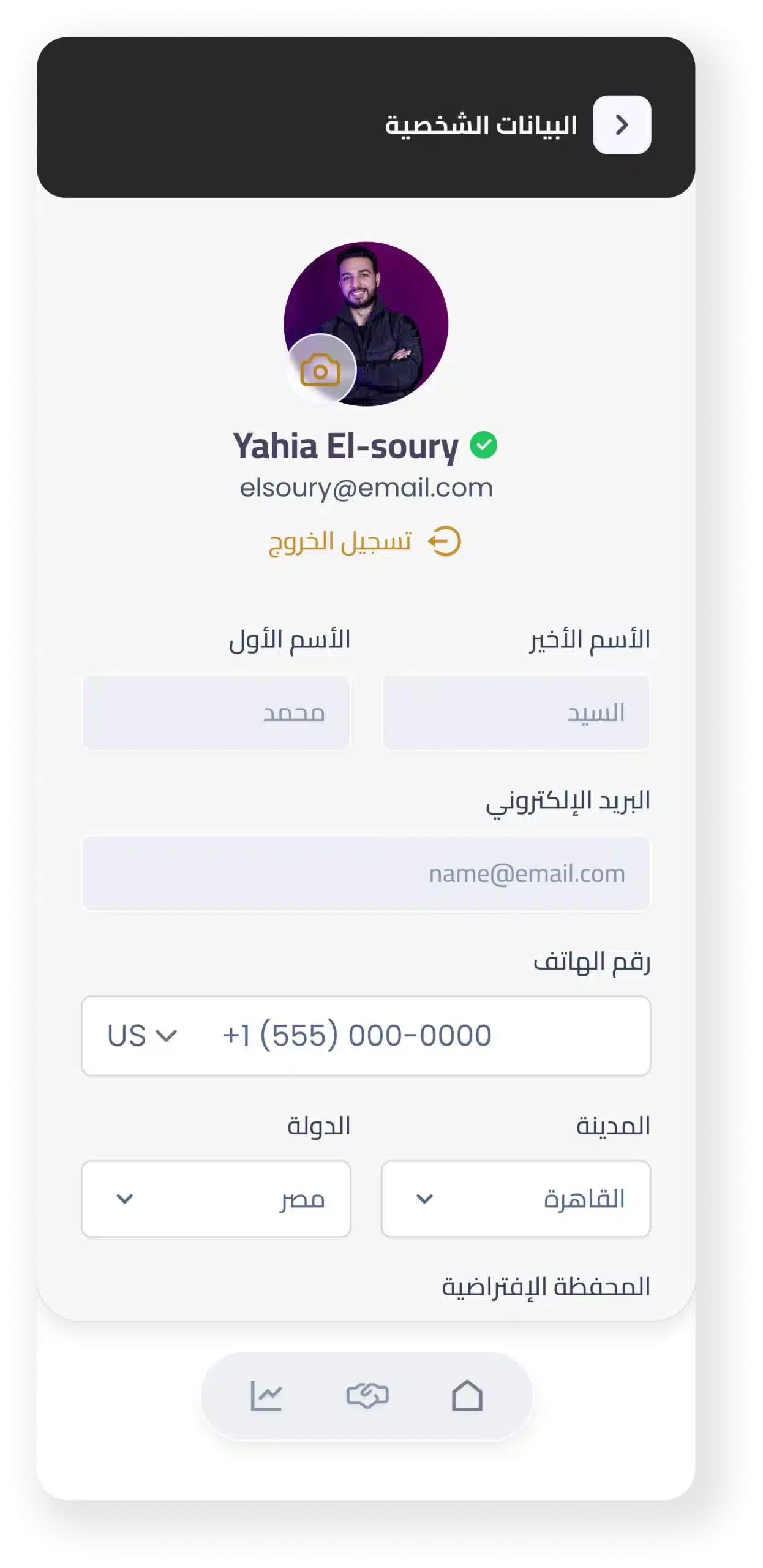Tap تسجيل الخروج to log out

[x=365, y=542]
